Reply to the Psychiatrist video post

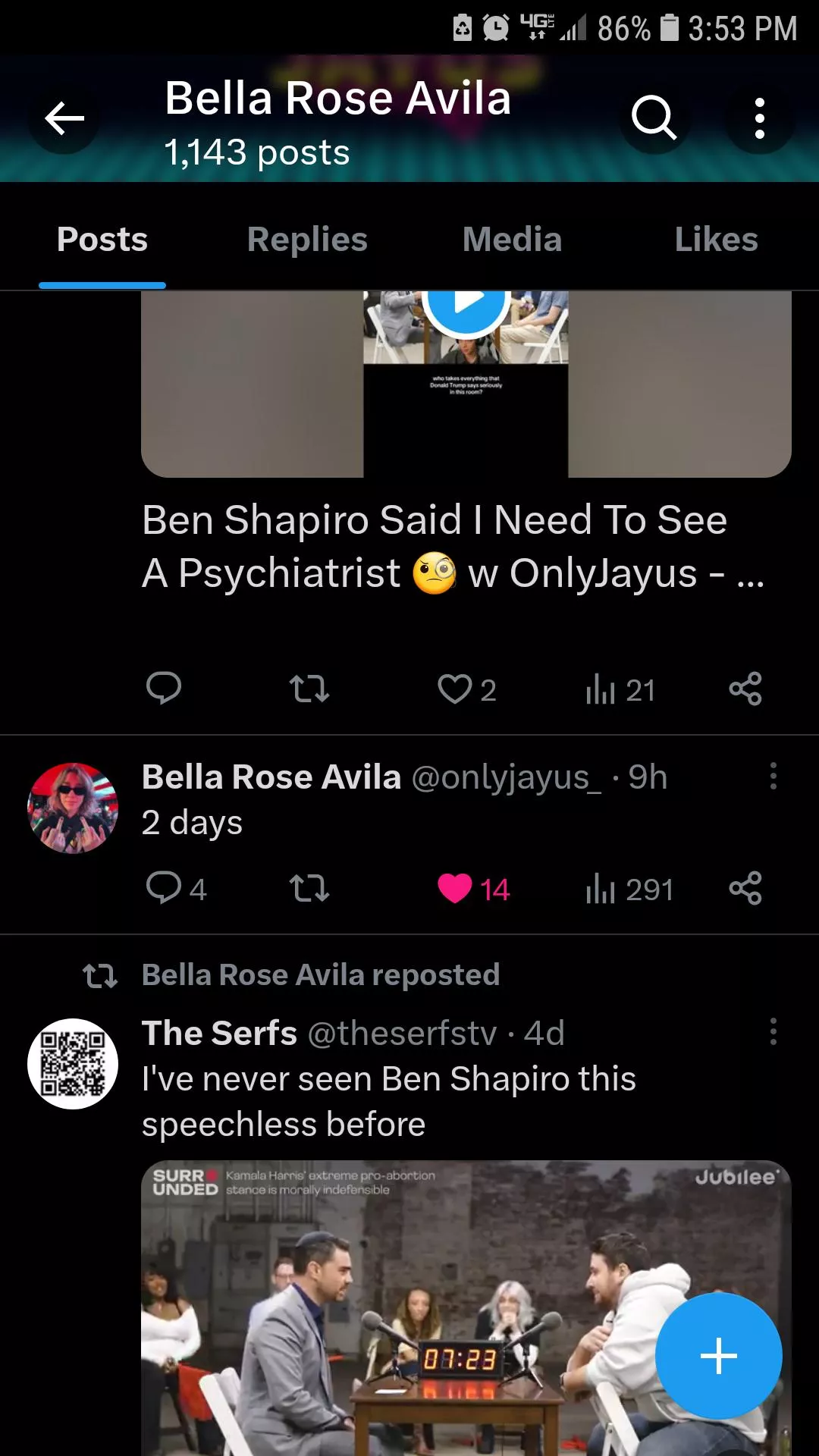[163, 689]
